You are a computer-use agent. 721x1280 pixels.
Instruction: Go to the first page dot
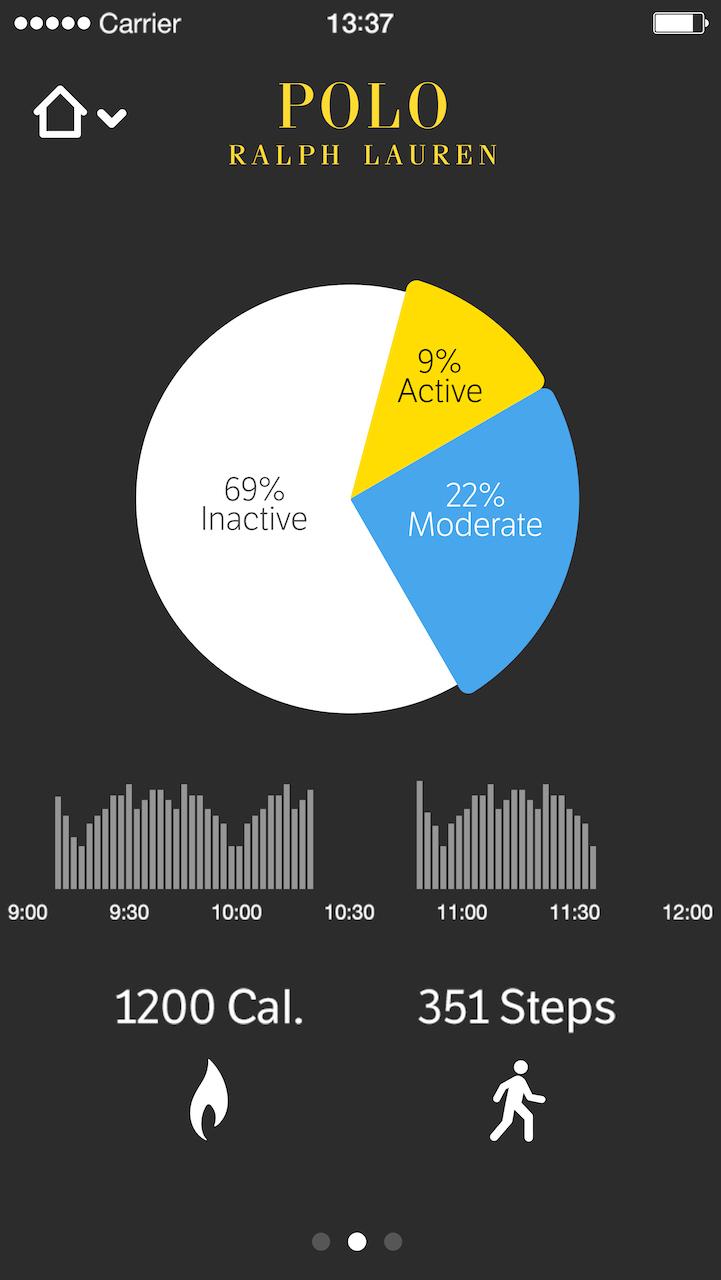pyautogui.click(x=321, y=1242)
